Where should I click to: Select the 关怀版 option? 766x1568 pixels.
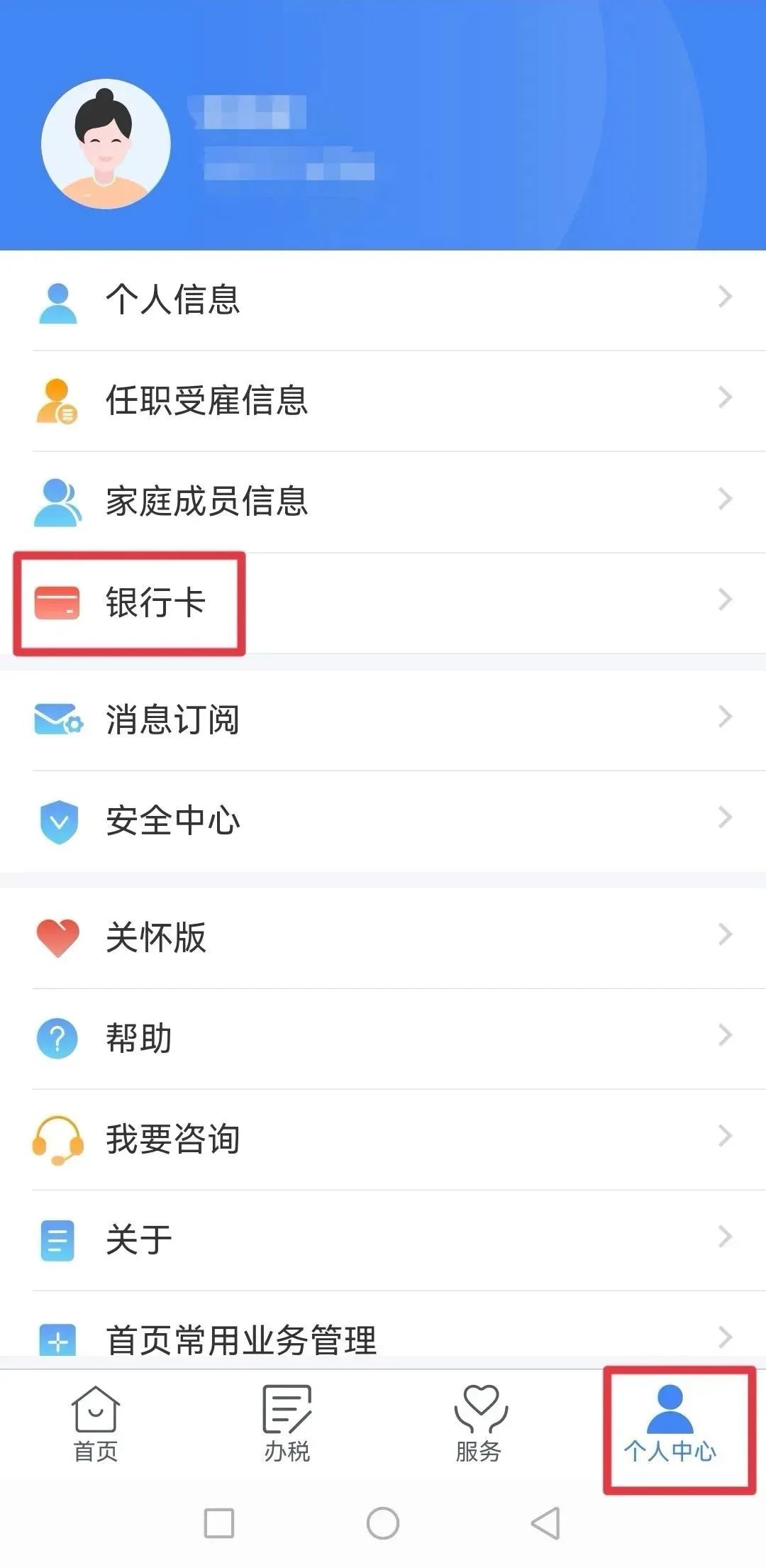[x=383, y=937]
